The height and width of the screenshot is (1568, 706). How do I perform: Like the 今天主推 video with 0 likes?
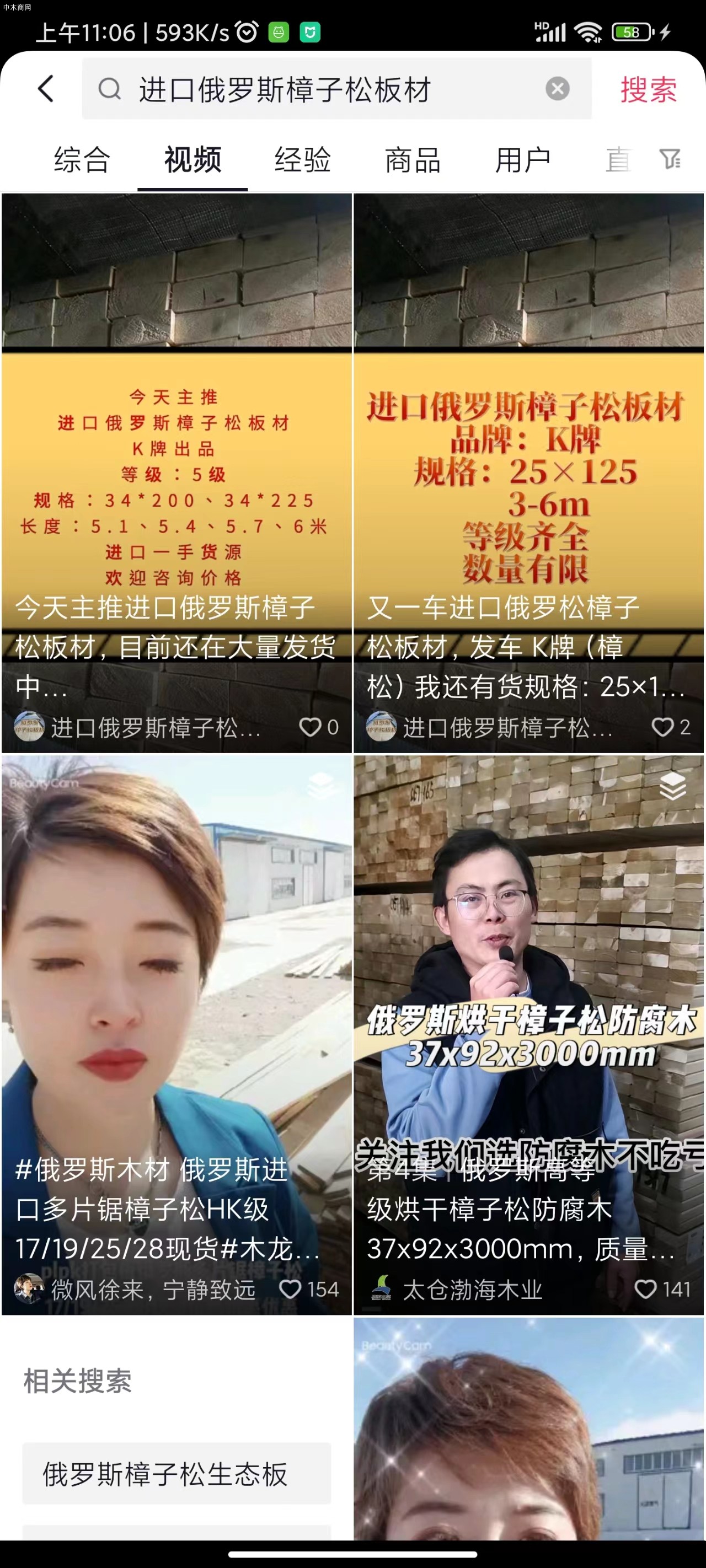coord(310,727)
